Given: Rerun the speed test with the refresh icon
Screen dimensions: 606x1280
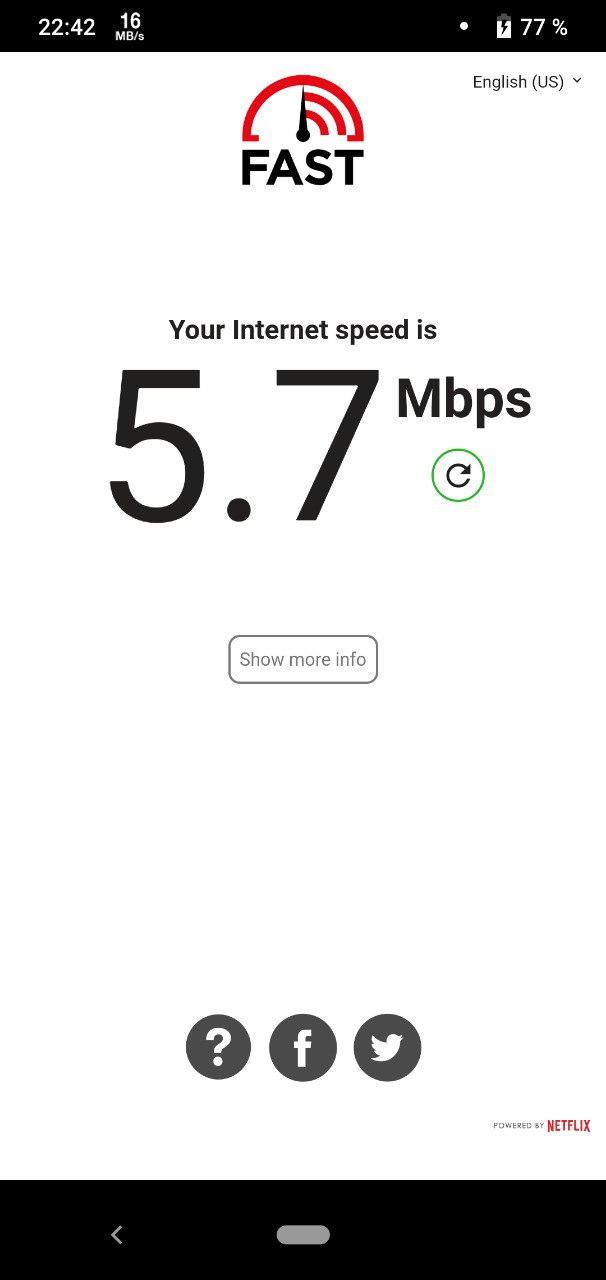Looking at the screenshot, I should pyautogui.click(x=458, y=476).
